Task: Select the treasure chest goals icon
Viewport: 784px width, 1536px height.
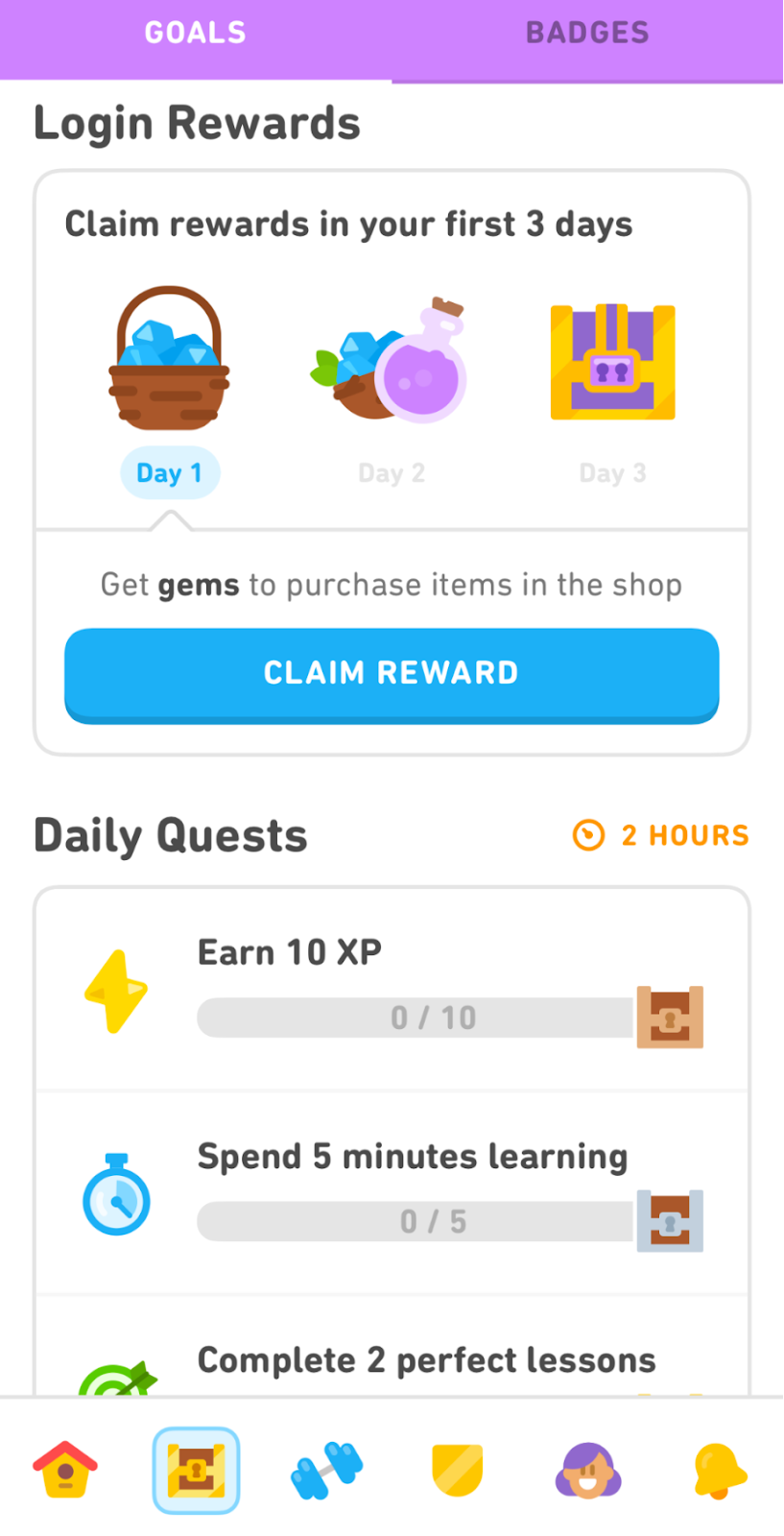Action: [196, 1471]
